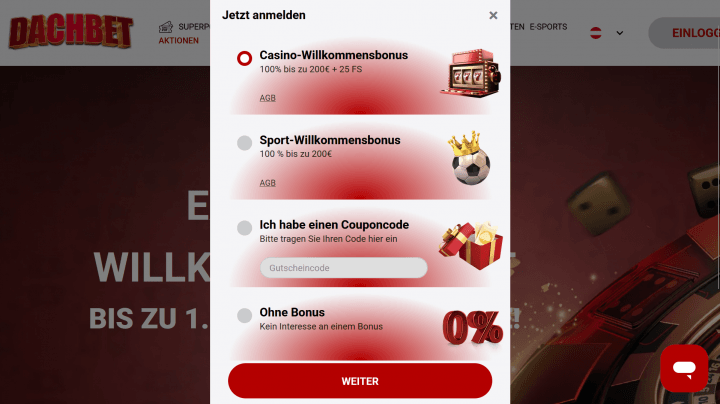Pick the Ohne Bonus option
This screenshot has width=720, height=404.
tap(245, 316)
